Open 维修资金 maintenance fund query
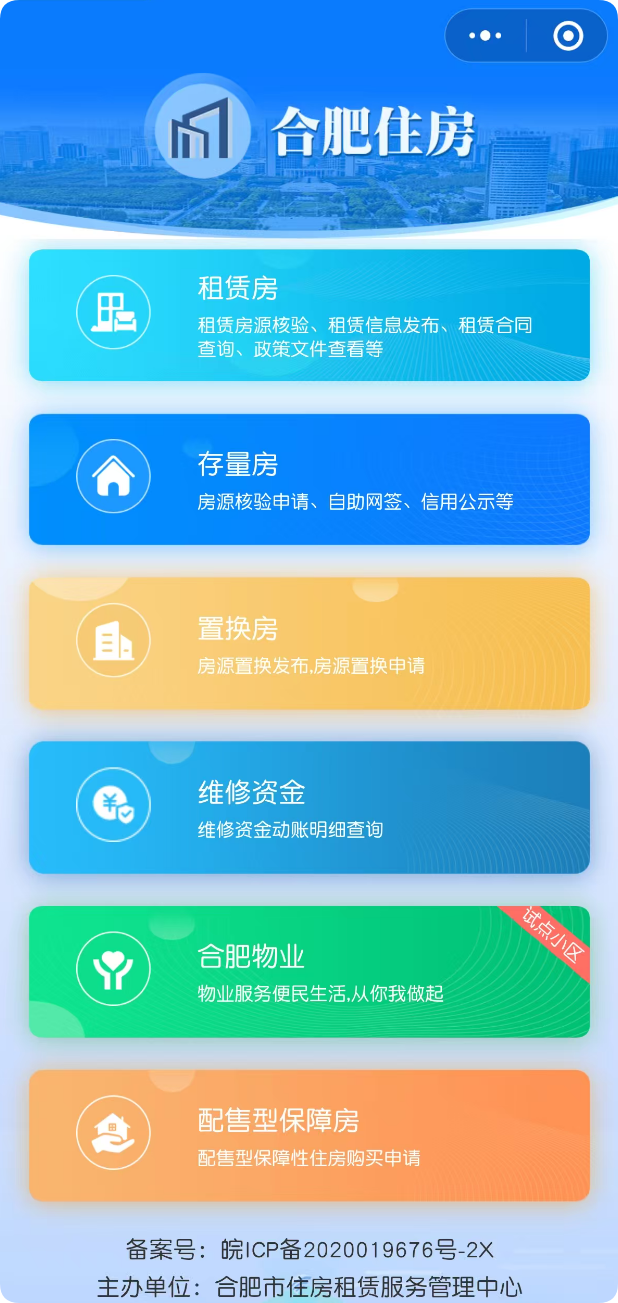 pyautogui.click(x=309, y=807)
